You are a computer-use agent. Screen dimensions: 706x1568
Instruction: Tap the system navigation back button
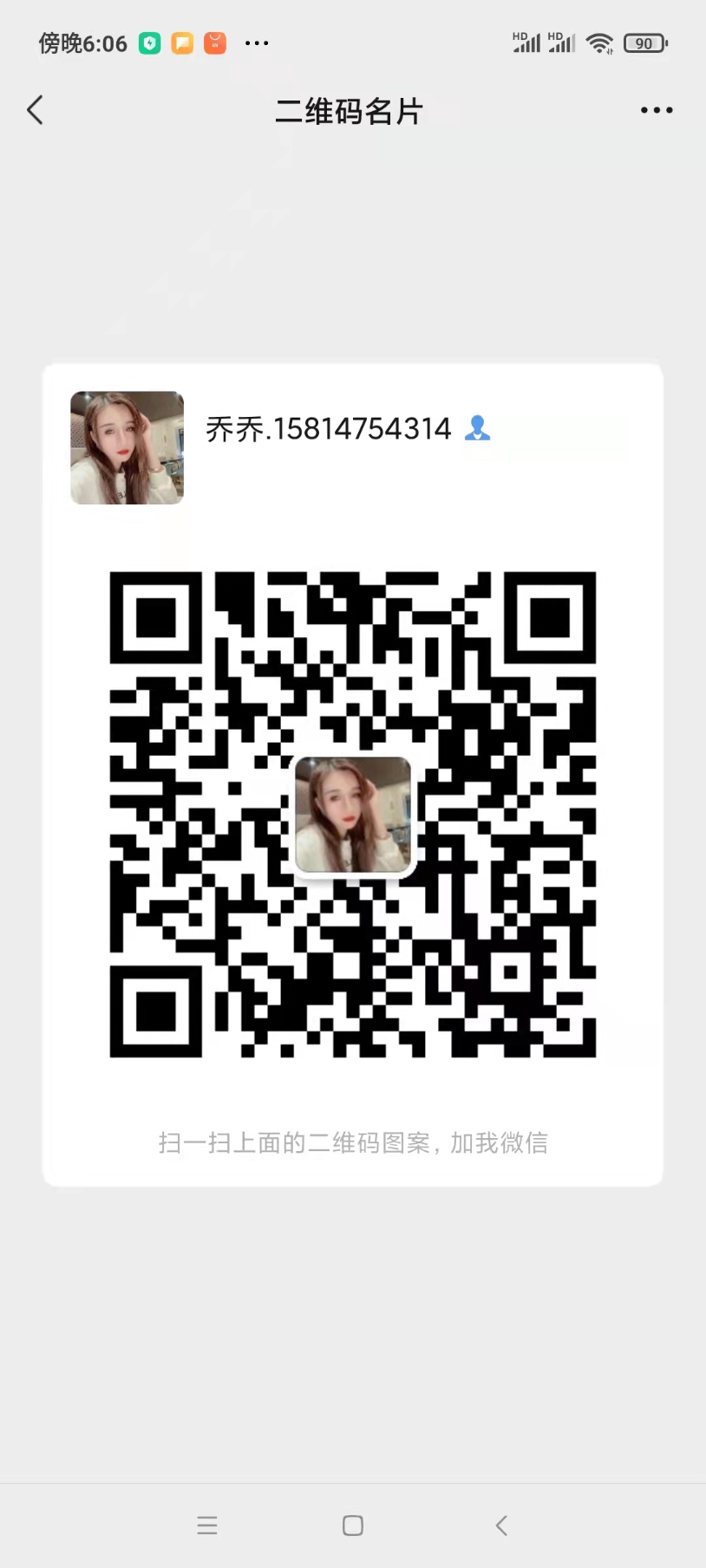coord(501,1526)
